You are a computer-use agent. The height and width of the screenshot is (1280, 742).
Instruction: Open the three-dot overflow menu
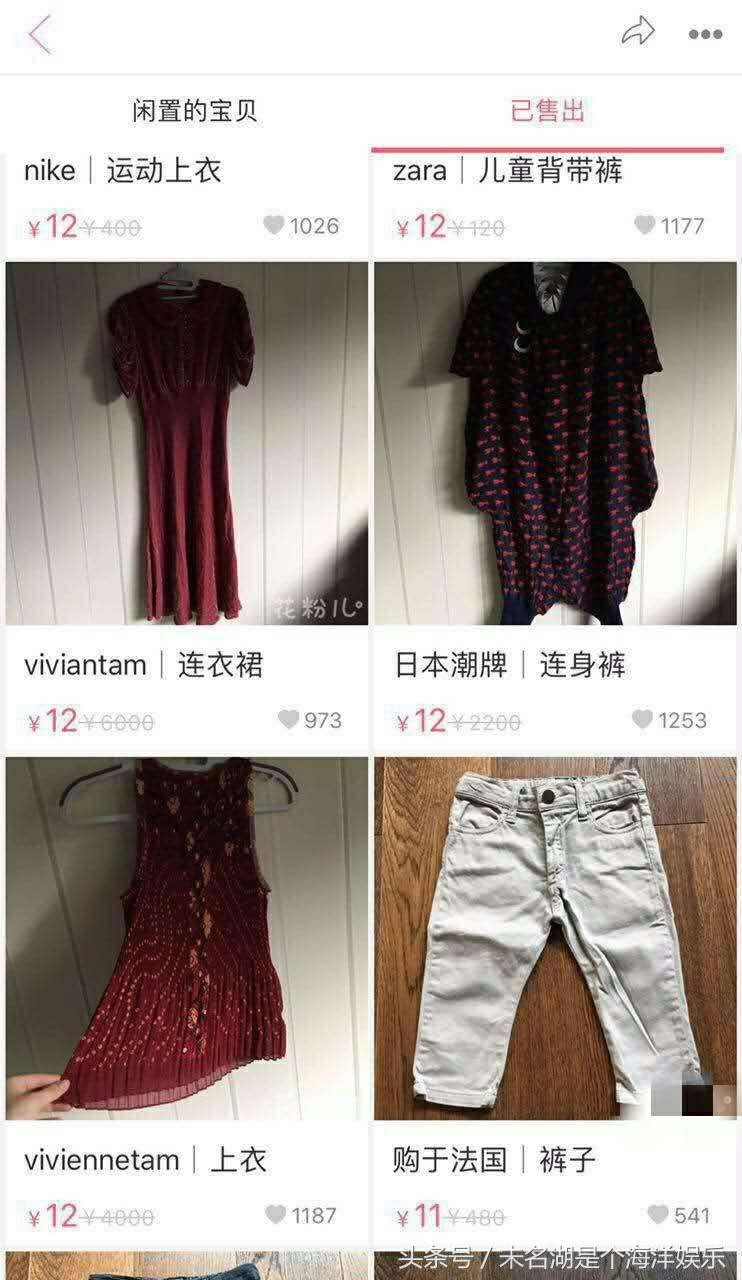(x=705, y=35)
